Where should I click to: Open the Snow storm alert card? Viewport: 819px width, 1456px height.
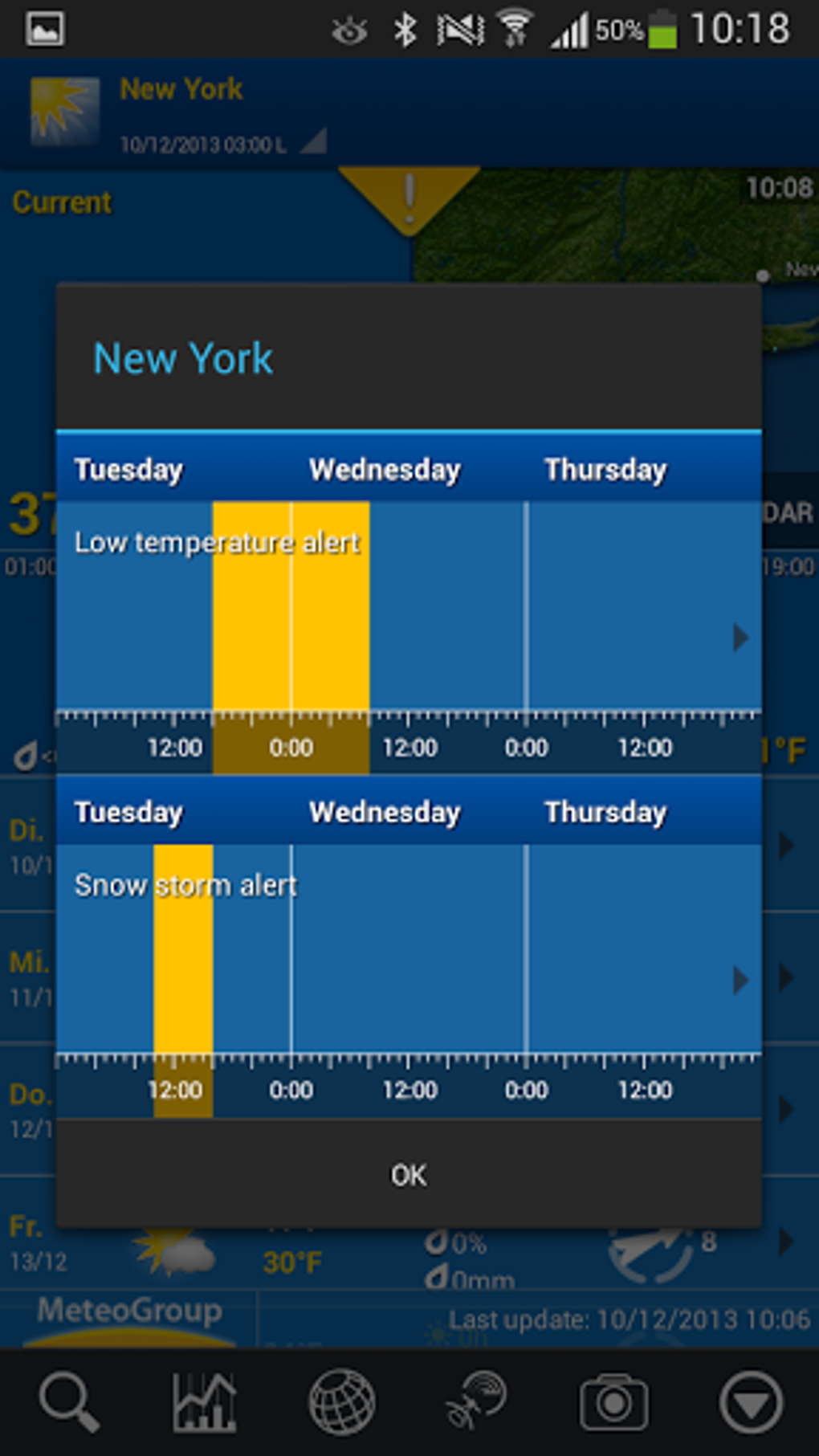[409, 947]
